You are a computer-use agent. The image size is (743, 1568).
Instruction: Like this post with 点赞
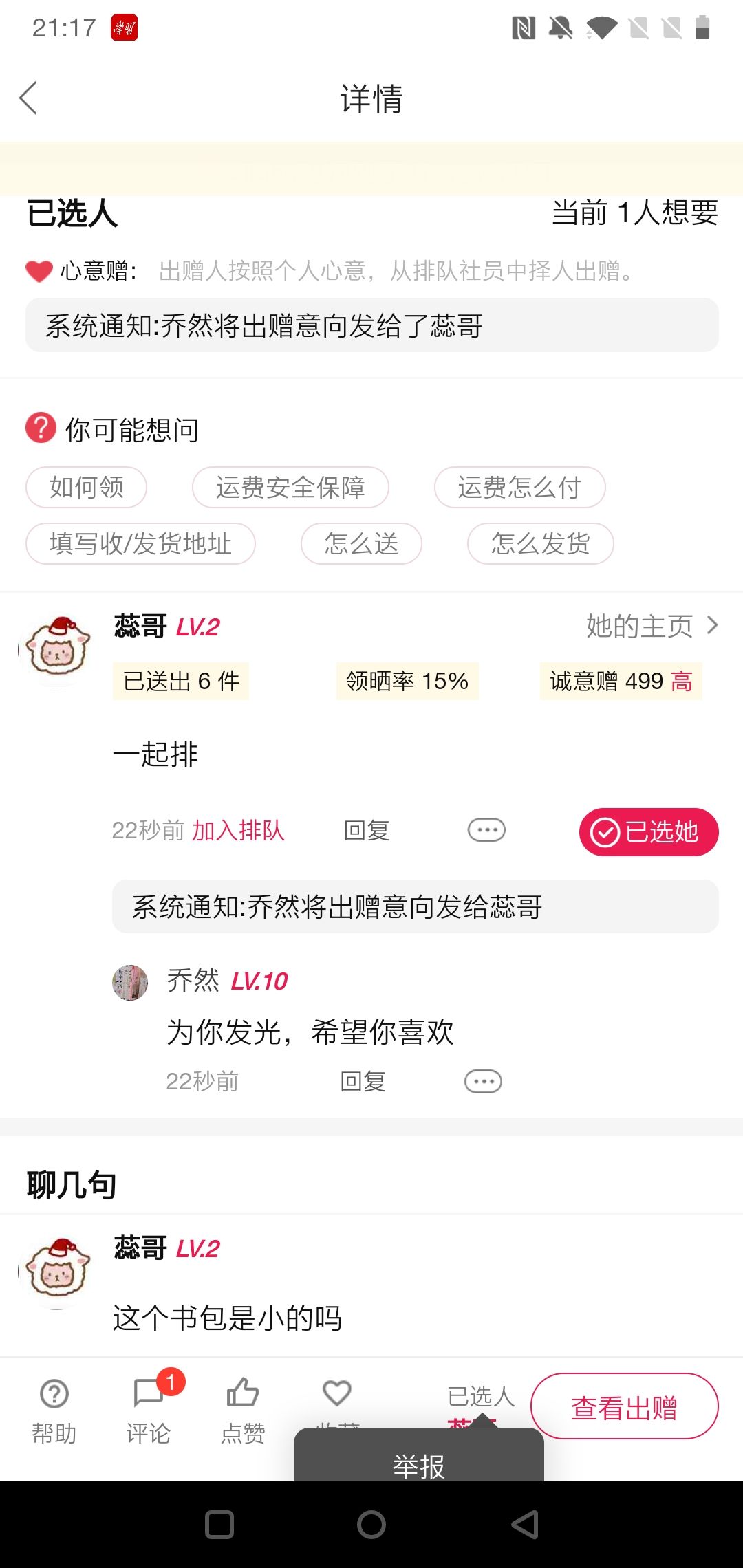point(243,1411)
